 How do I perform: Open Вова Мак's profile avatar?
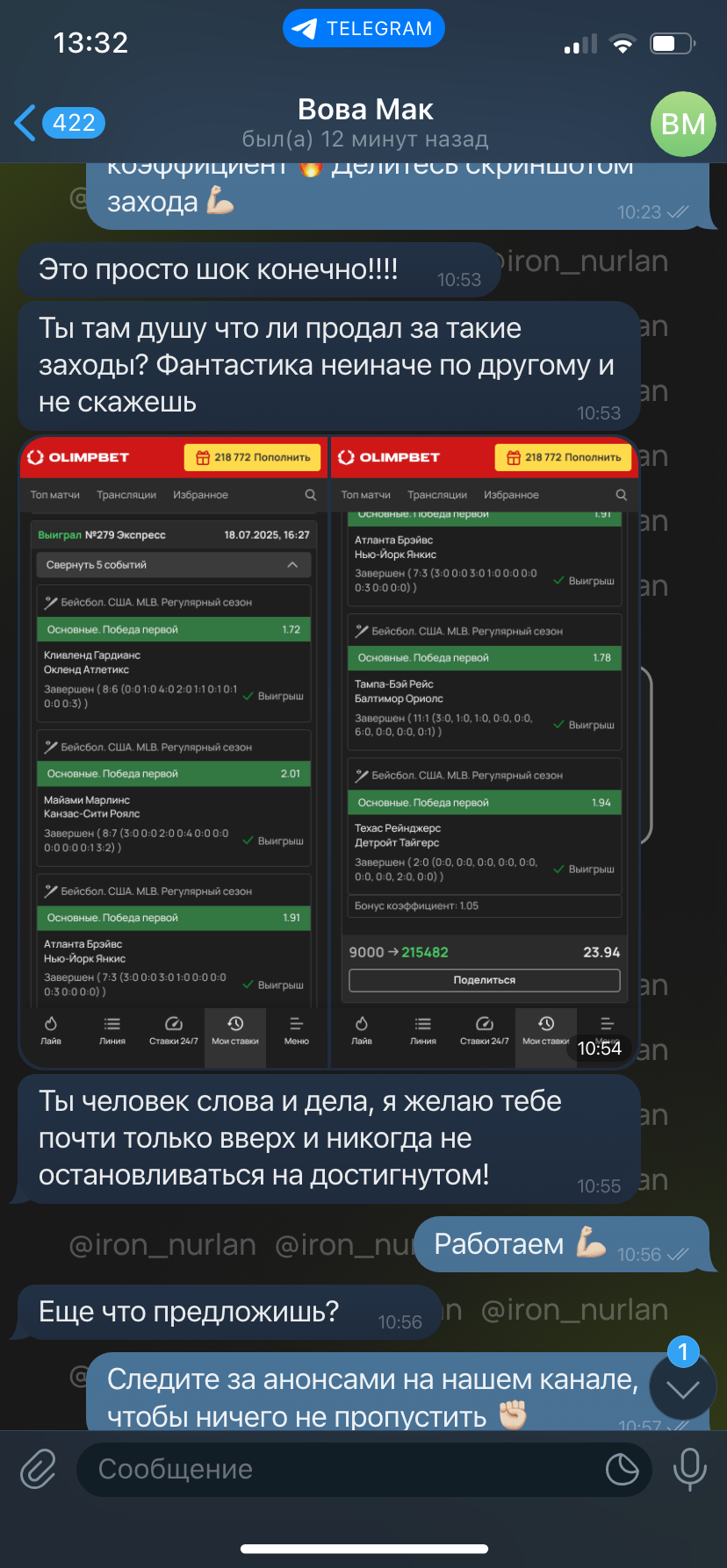pos(683,124)
